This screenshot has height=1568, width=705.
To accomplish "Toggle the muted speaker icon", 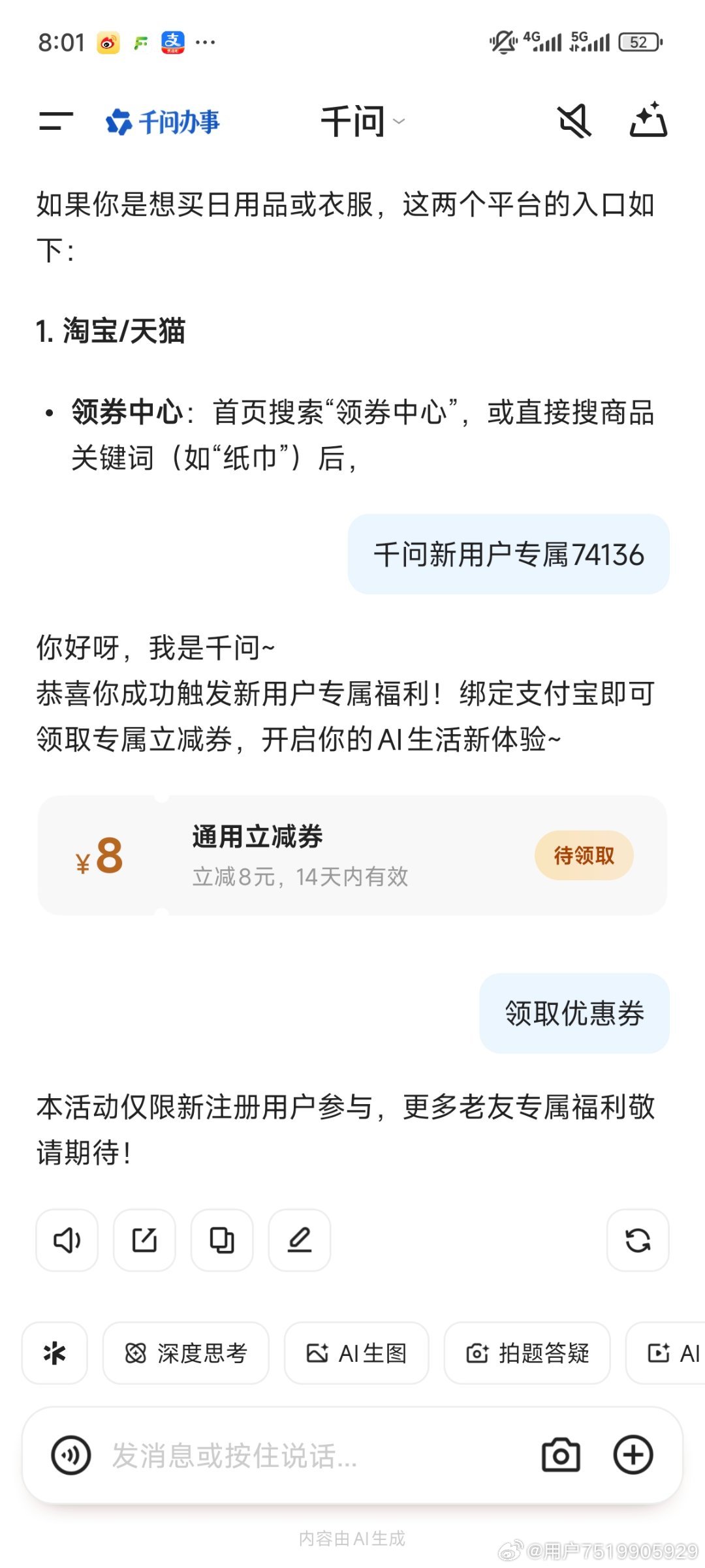I will [574, 121].
